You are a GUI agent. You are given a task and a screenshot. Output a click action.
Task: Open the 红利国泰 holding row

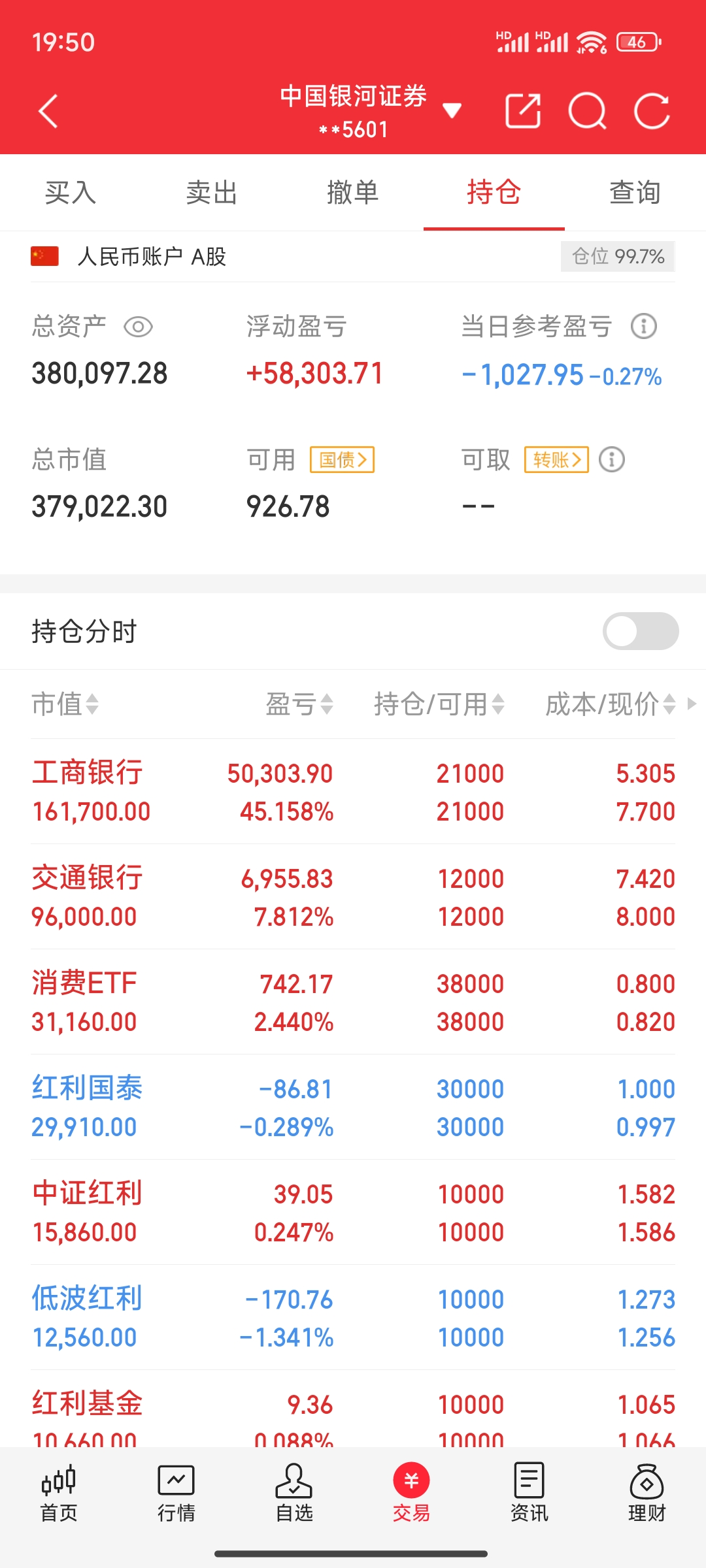353,1107
